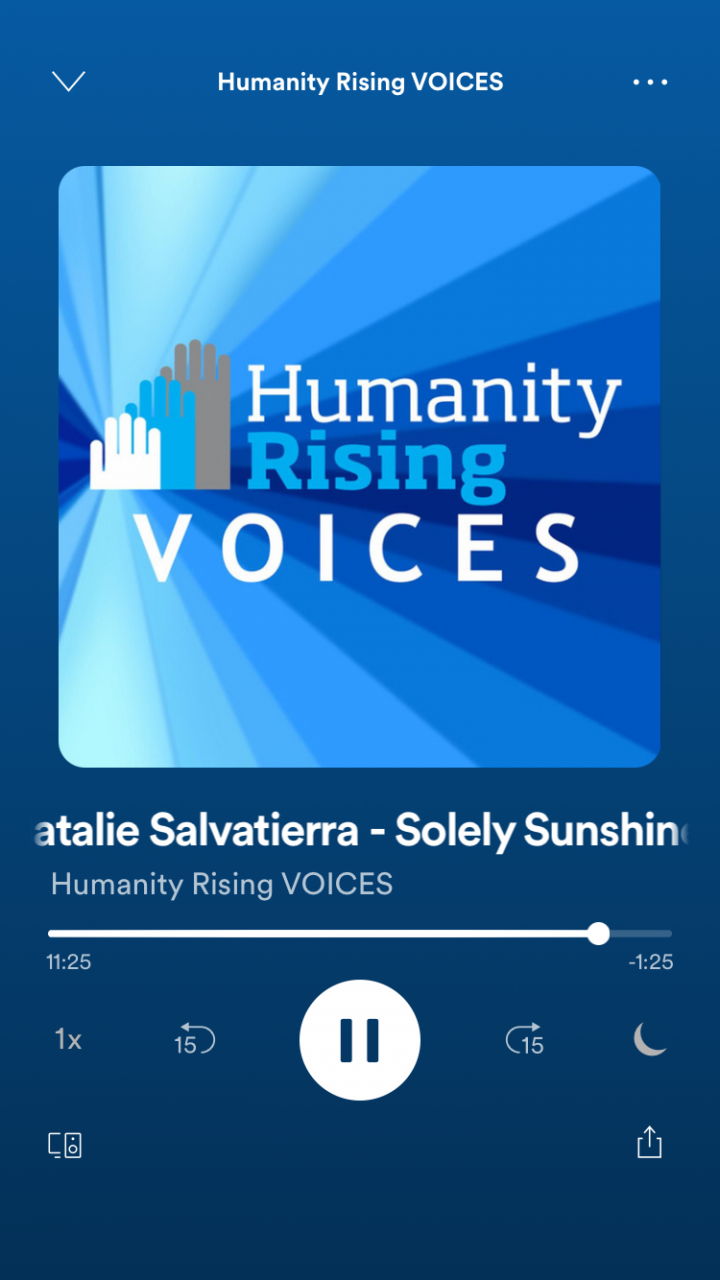Rewind 15 seconds
The height and width of the screenshot is (1280, 720).
click(x=193, y=1040)
